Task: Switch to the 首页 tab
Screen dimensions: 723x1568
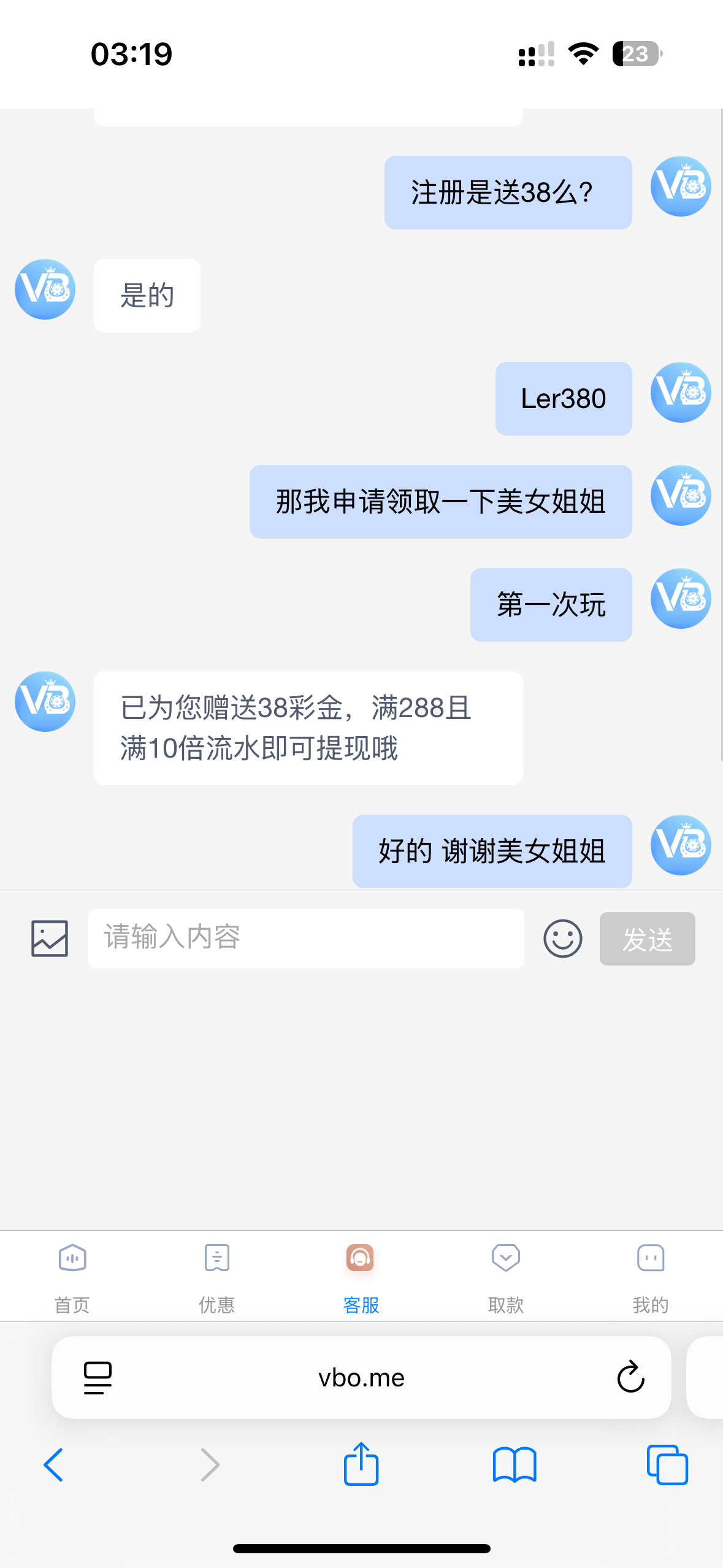Action: click(72, 1278)
